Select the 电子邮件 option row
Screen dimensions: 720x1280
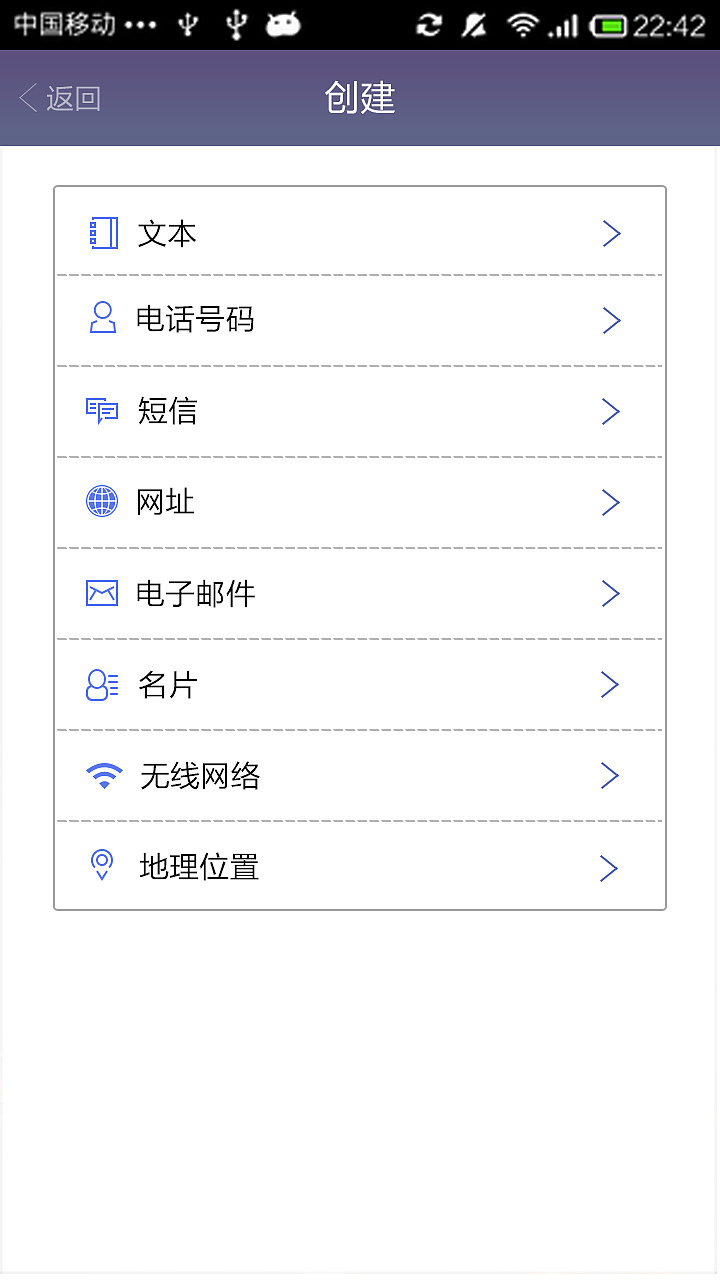click(x=360, y=593)
